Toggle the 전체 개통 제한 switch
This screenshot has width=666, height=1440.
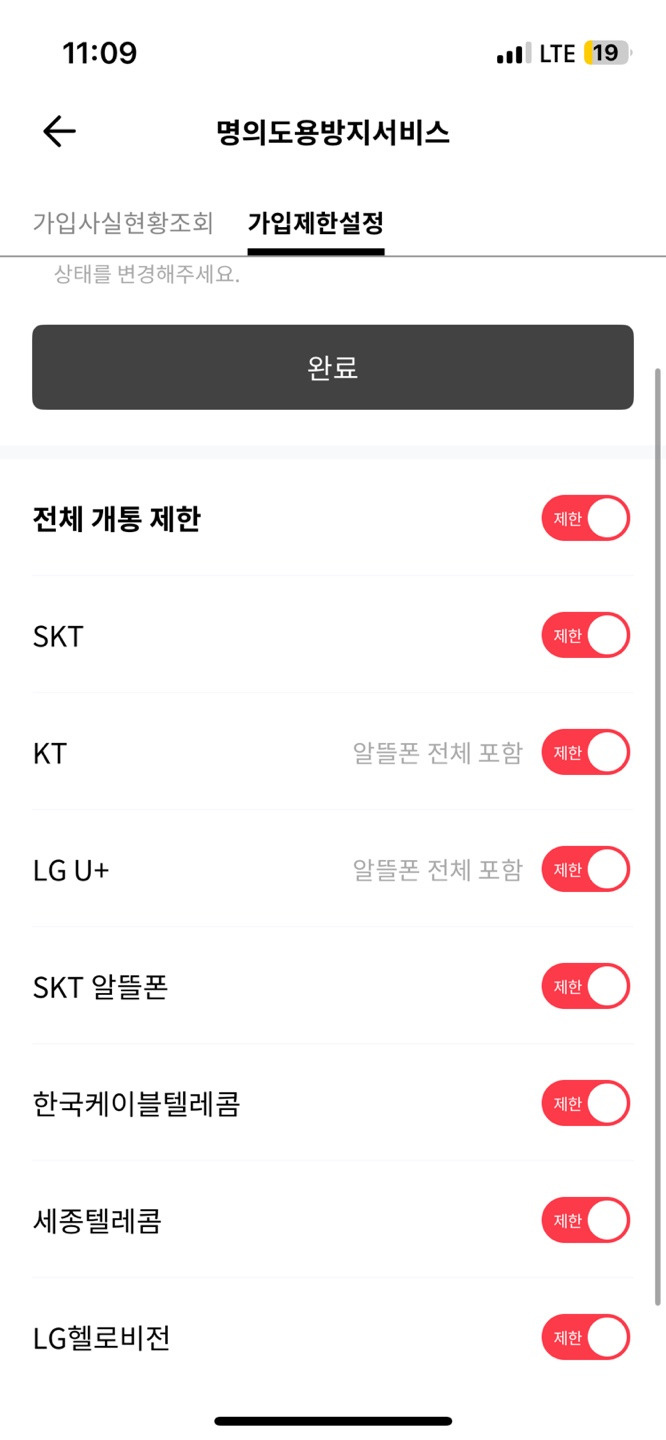pyautogui.click(x=586, y=518)
